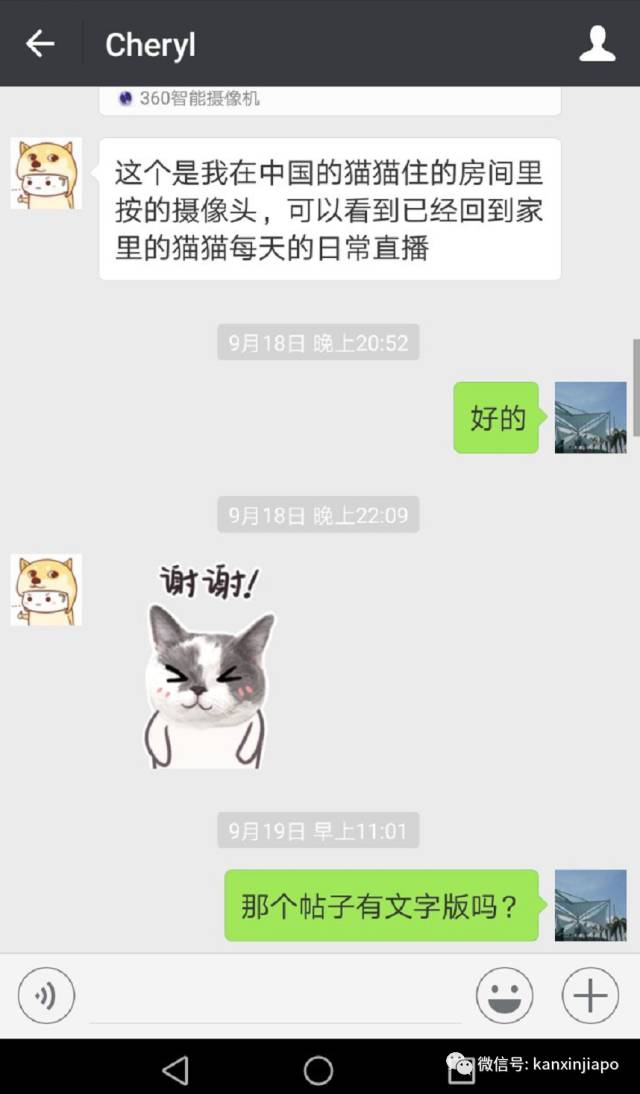This screenshot has height=1094, width=640.
Task: Open Cheryl's chat info profile icon
Action: 597,44
